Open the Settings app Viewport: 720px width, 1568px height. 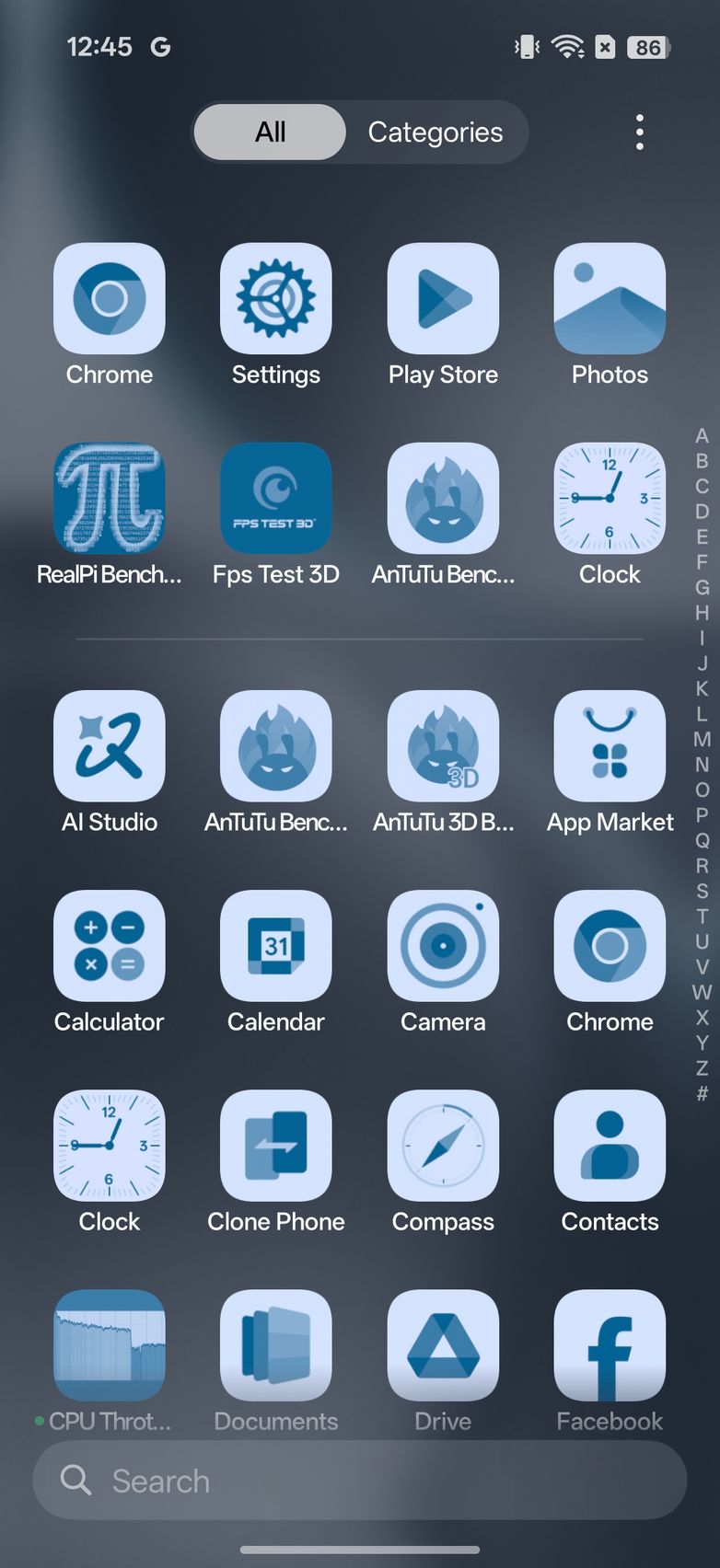pyautogui.click(x=275, y=299)
